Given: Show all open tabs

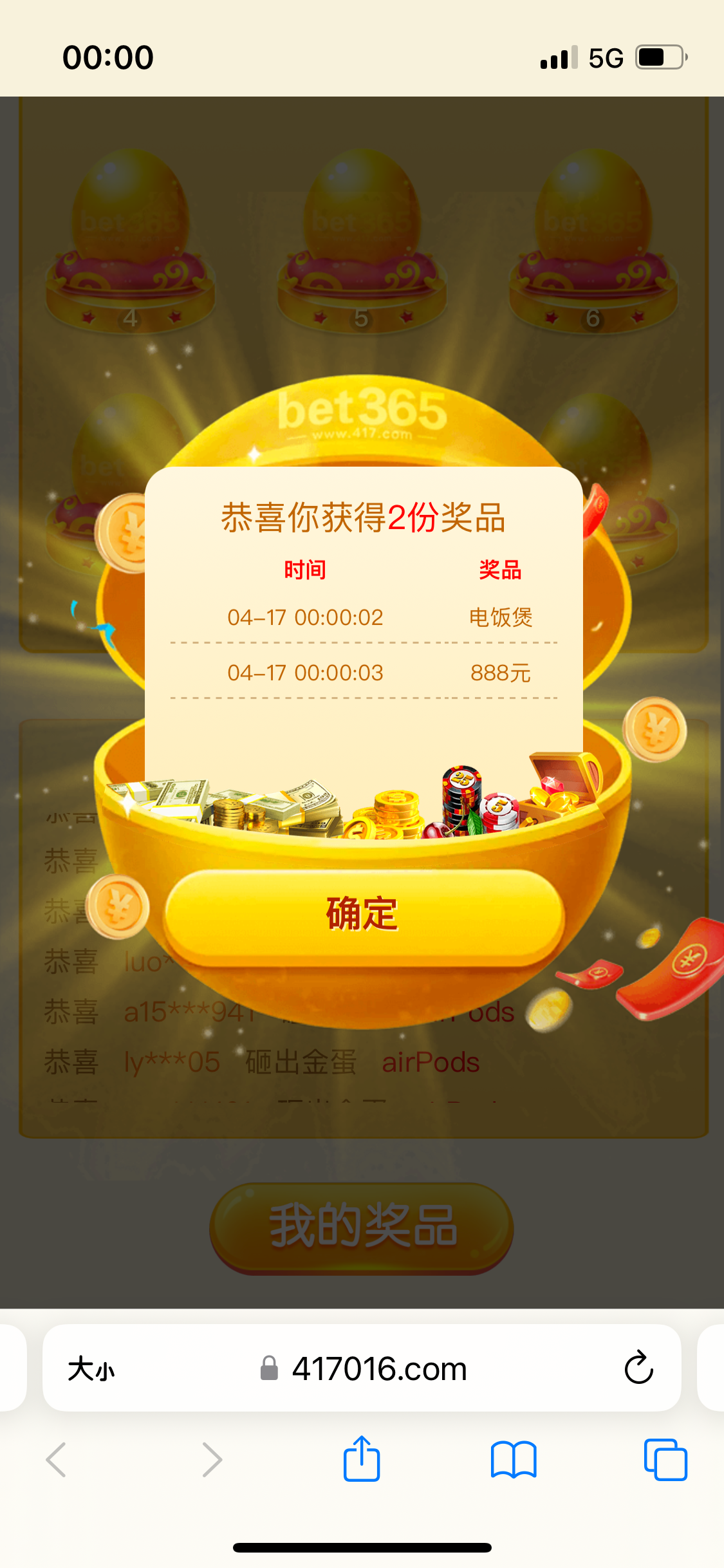Looking at the screenshot, I should (665, 1460).
